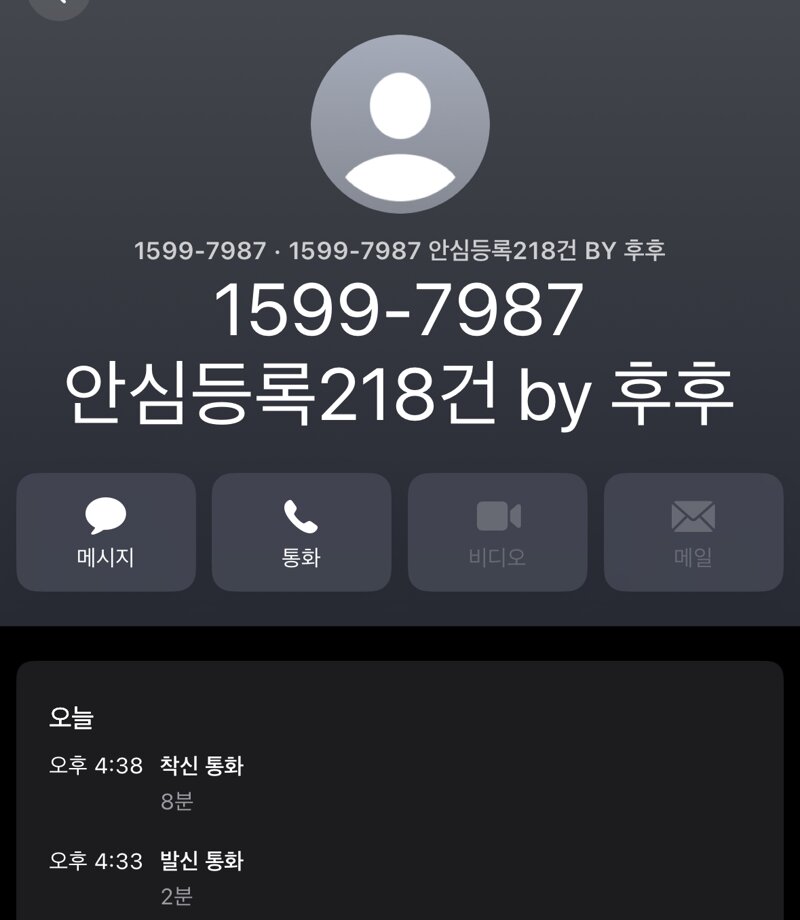This screenshot has width=800, height=920.
Task: Tap the contact avatar photo
Action: click(400, 124)
